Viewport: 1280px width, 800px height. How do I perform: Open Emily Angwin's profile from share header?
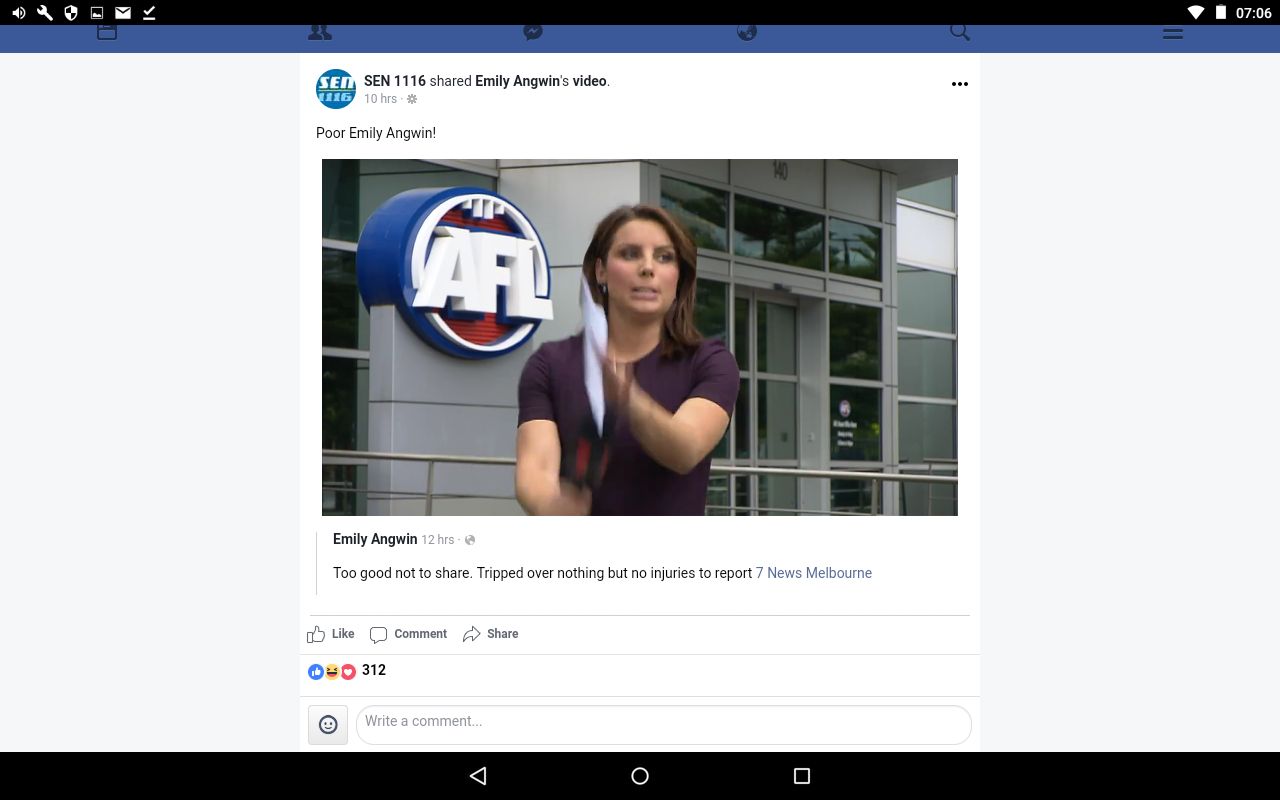517,81
